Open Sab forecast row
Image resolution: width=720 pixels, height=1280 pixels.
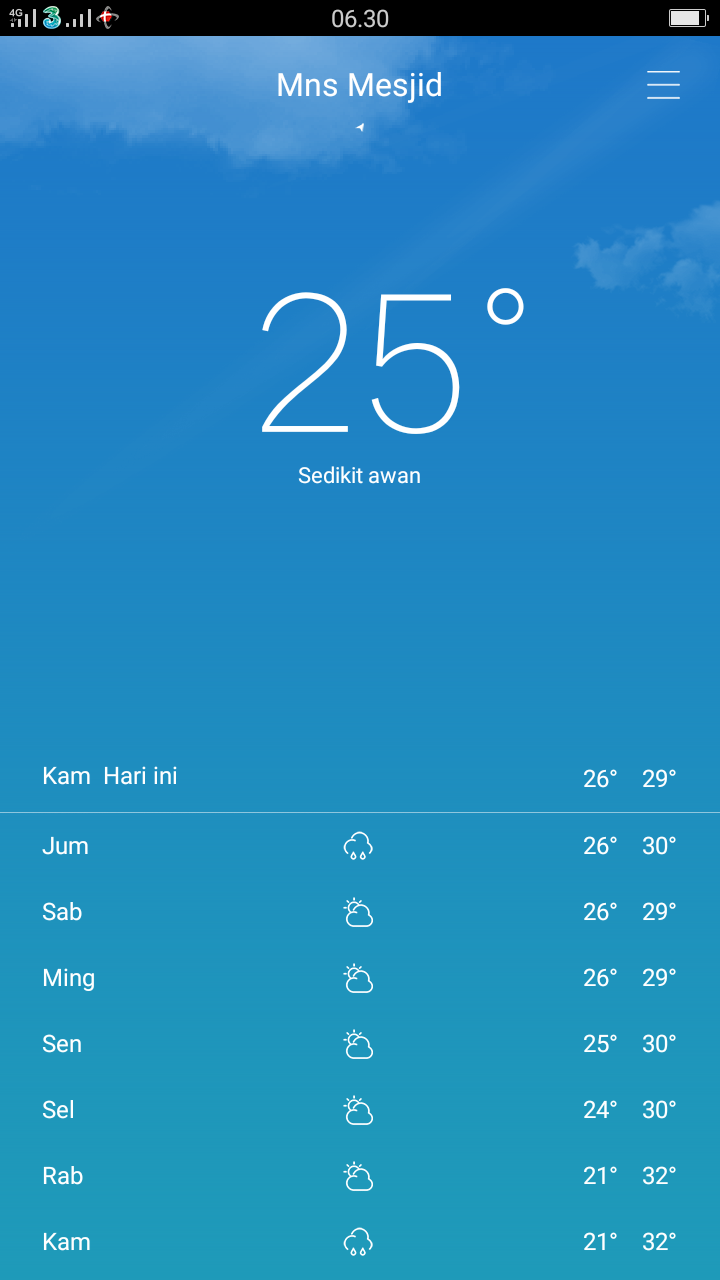click(x=359, y=912)
